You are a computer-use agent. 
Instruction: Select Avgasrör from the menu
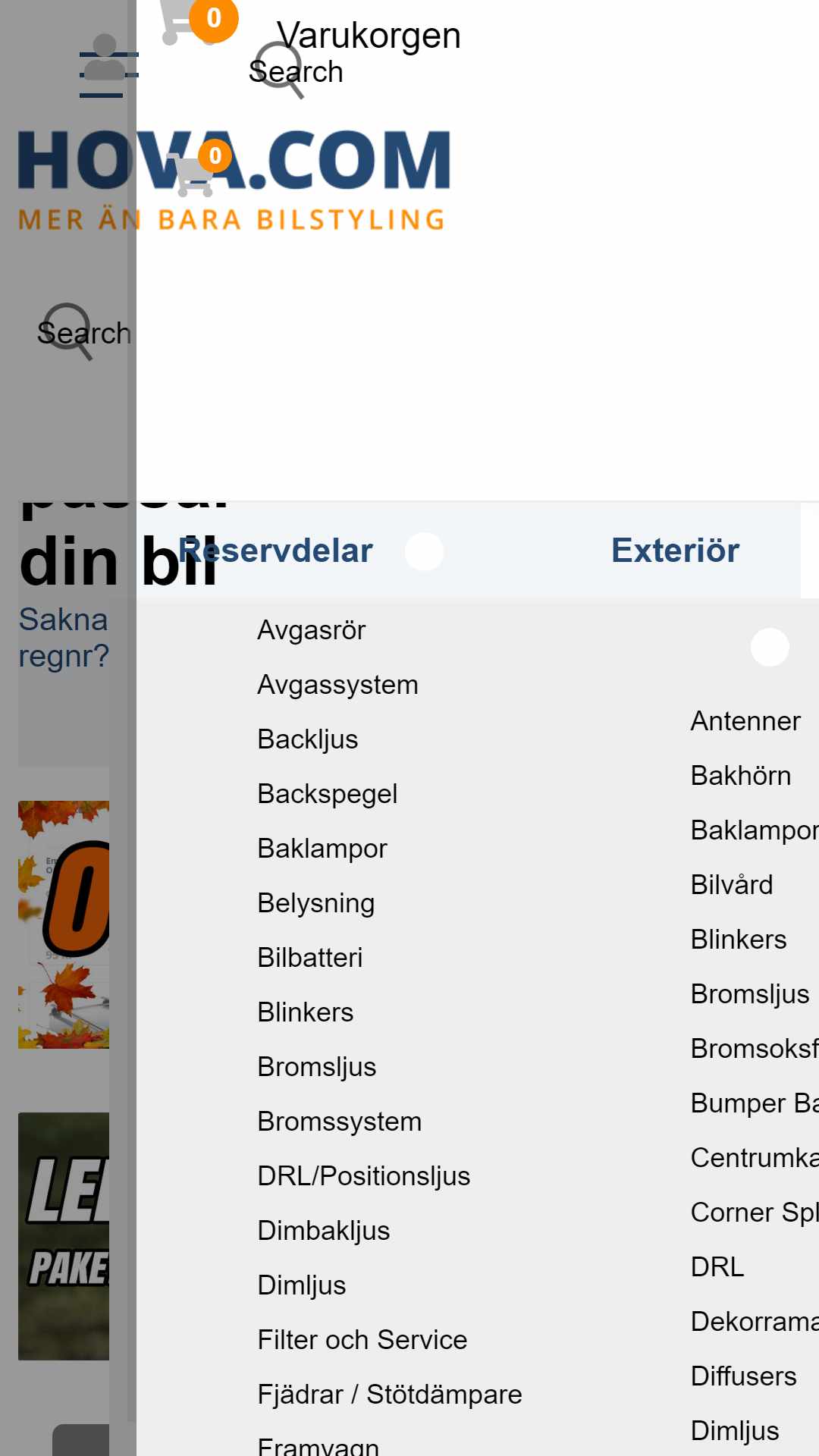coord(311,630)
